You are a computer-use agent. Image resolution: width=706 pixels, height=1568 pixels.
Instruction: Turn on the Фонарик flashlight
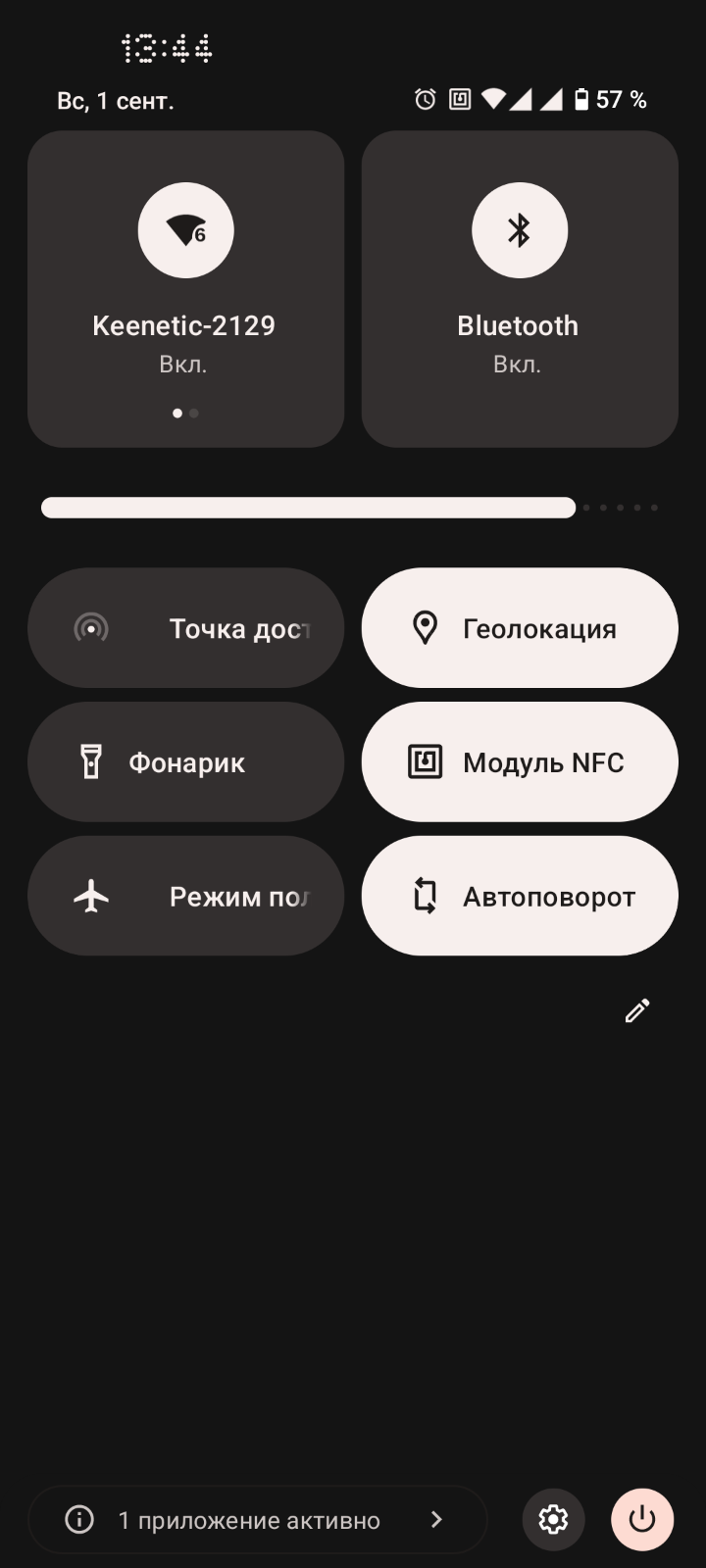(185, 761)
